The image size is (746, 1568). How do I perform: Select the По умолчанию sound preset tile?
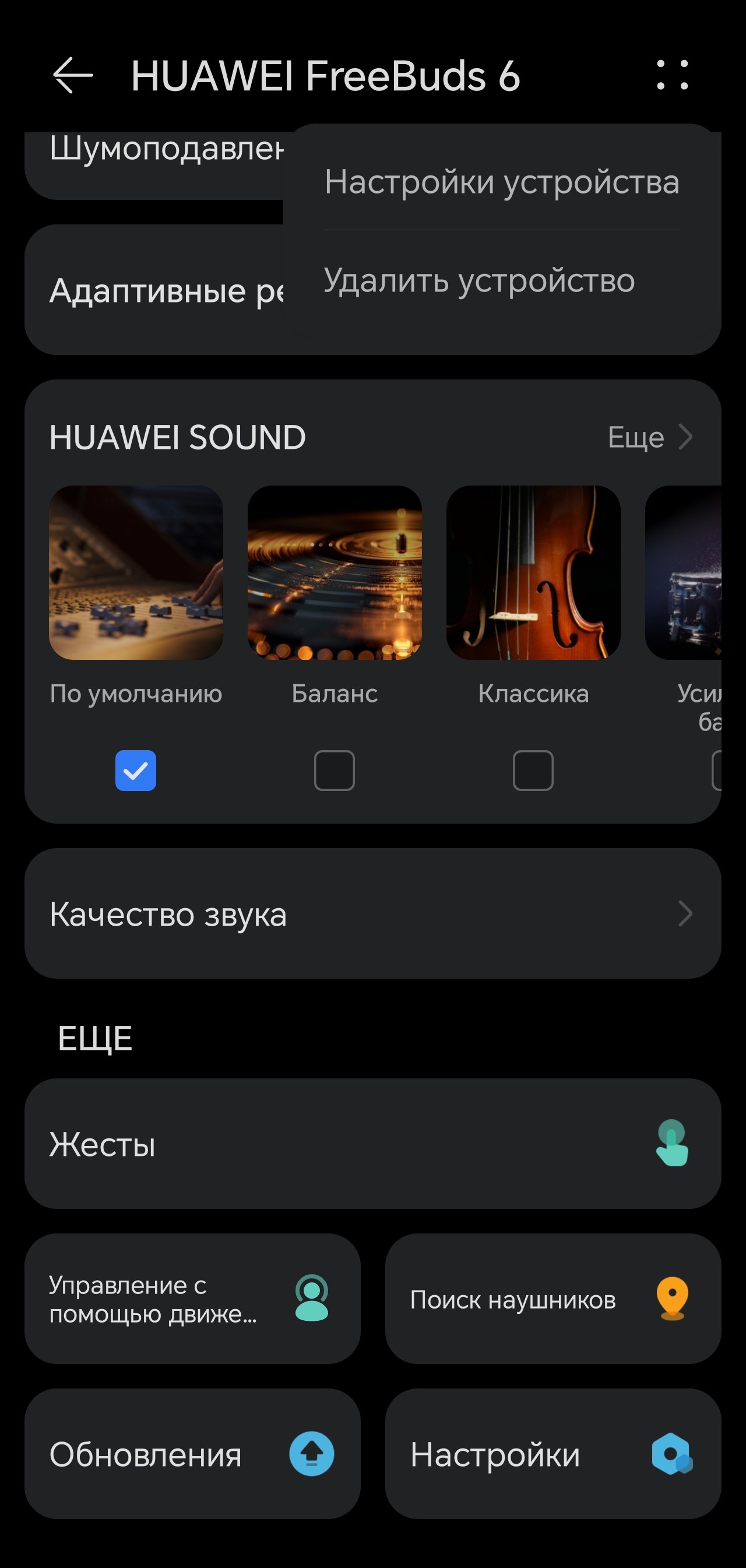pos(136,573)
